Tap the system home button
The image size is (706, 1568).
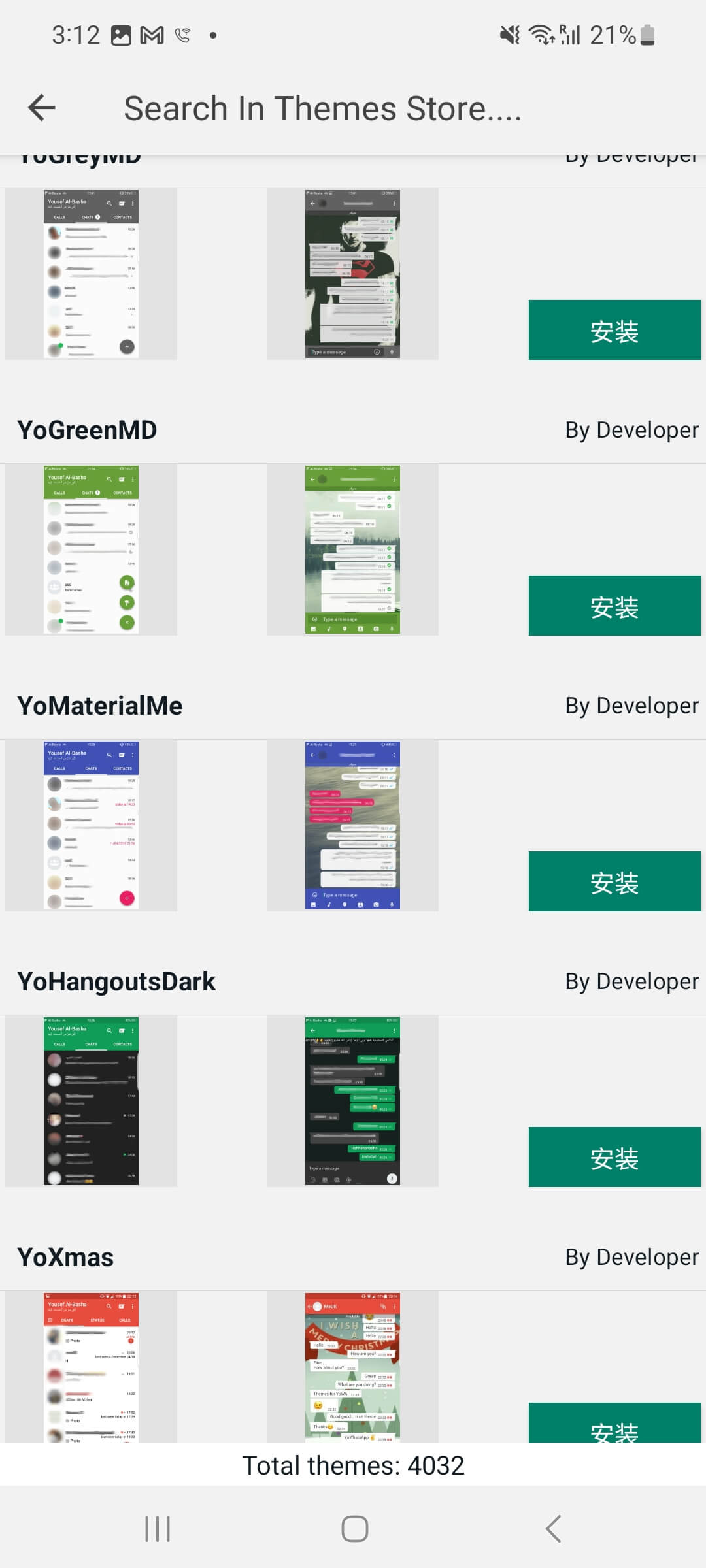pyautogui.click(x=354, y=1529)
